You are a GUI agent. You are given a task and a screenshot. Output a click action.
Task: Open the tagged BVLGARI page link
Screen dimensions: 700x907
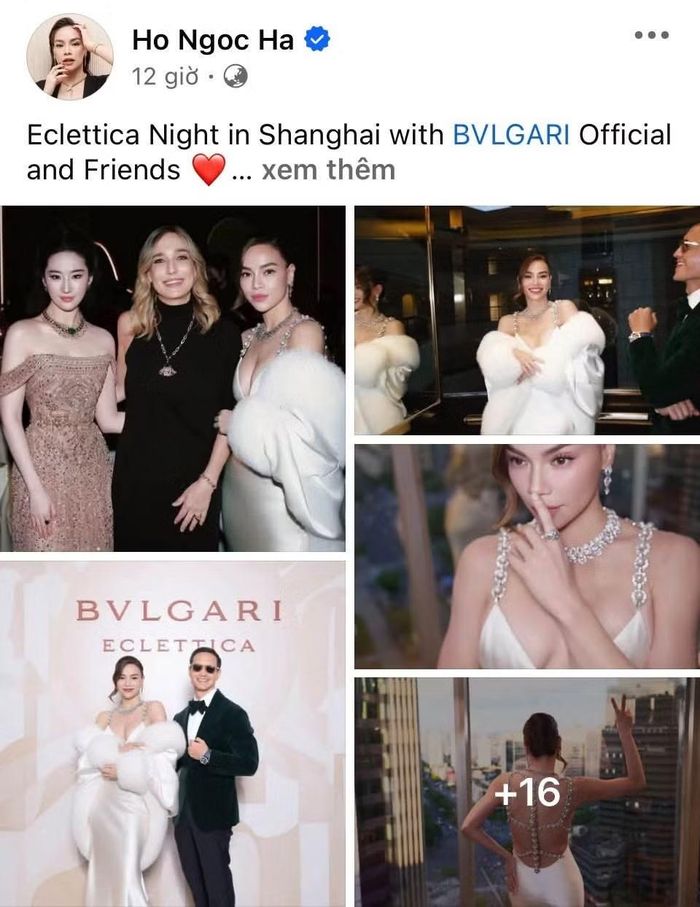(511, 134)
